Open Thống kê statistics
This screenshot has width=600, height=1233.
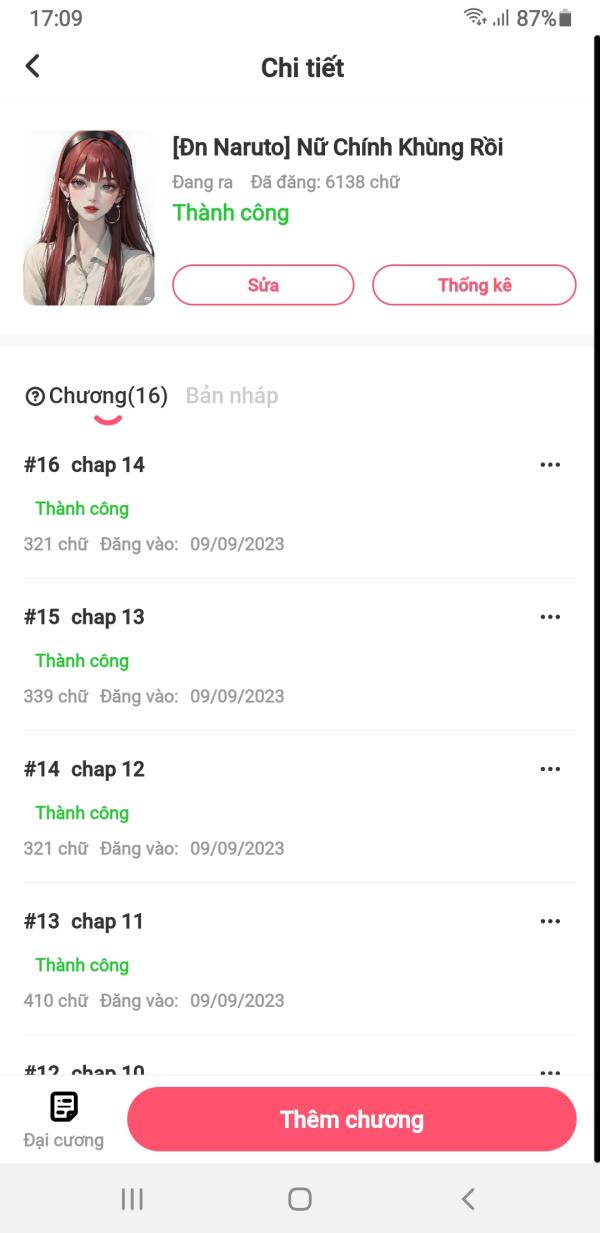[474, 285]
